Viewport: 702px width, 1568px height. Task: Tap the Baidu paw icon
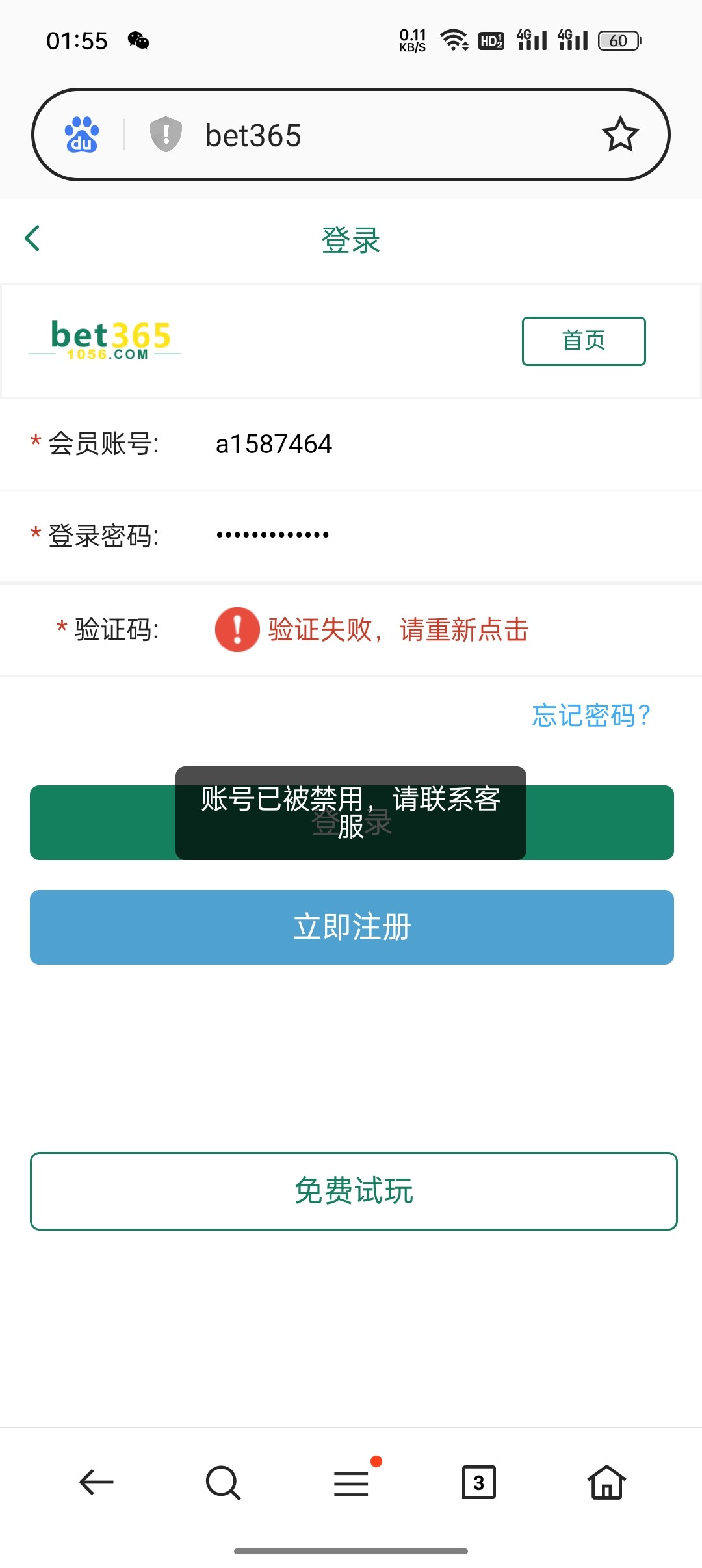(x=81, y=135)
